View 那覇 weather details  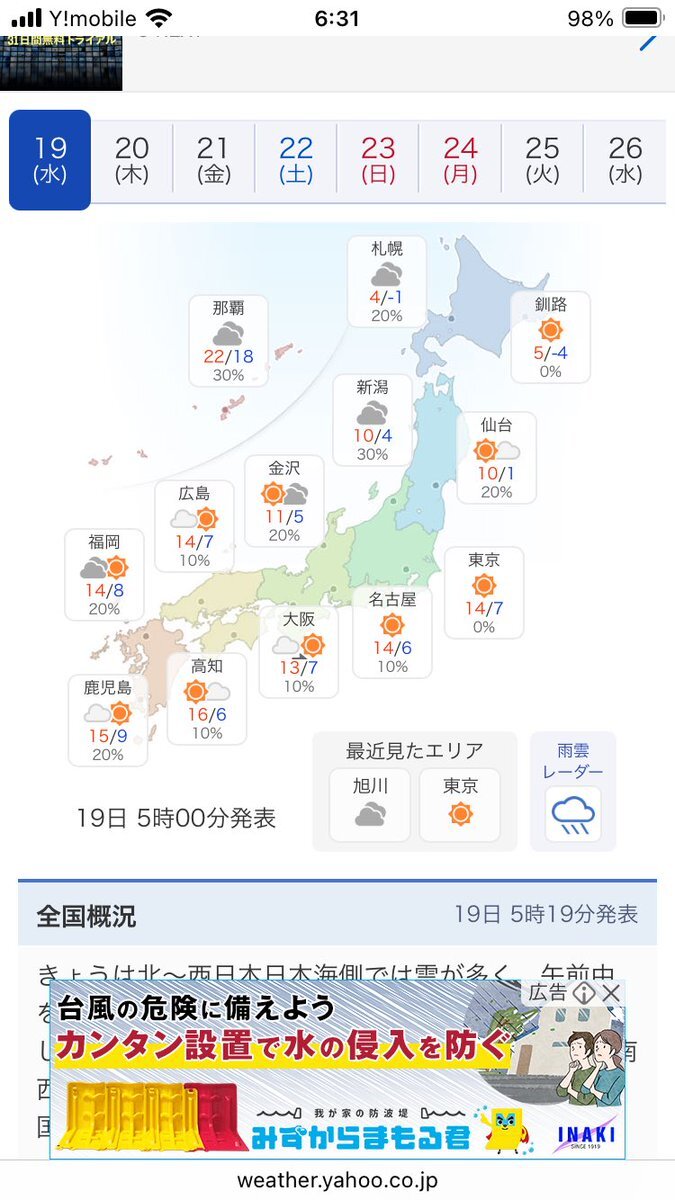pos(228,340)
